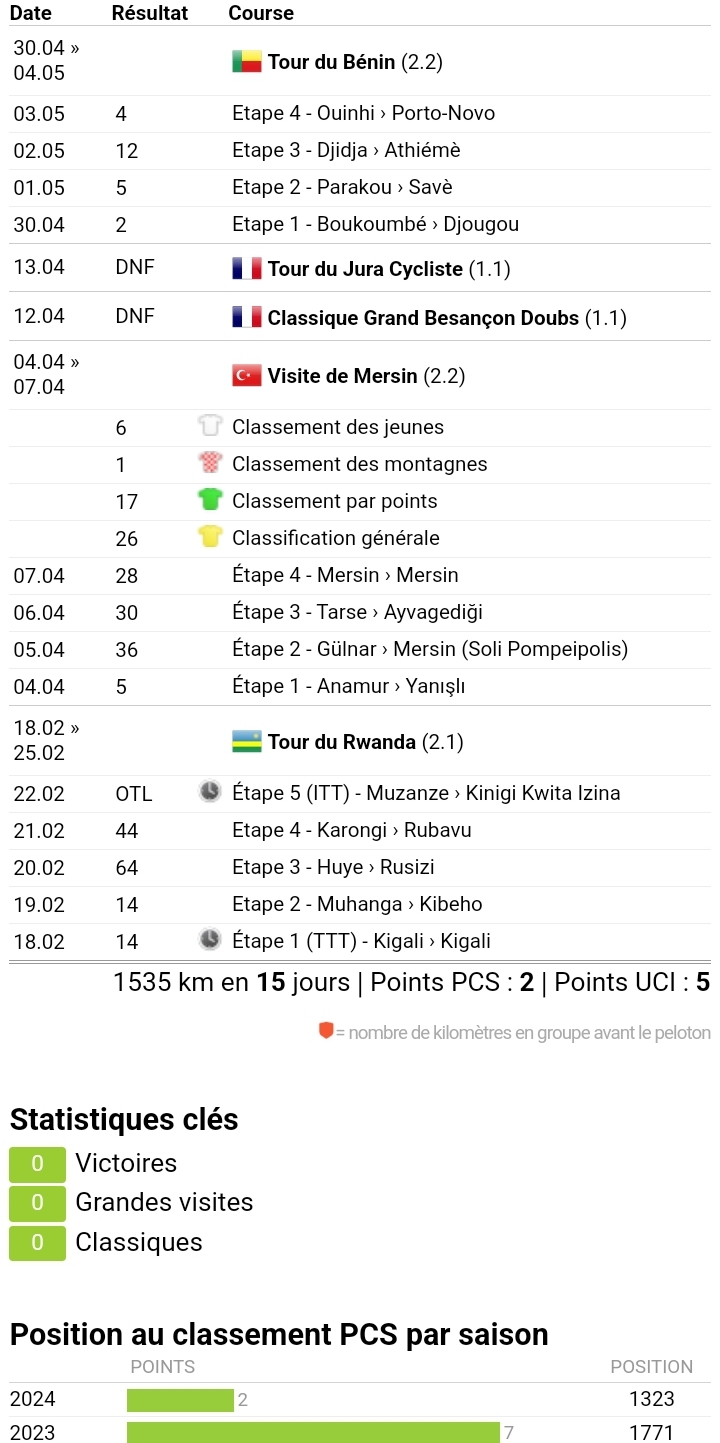
Task: Open Etape 4 - Ouinhi › Porto-Novo
Action: click(363, 113)
